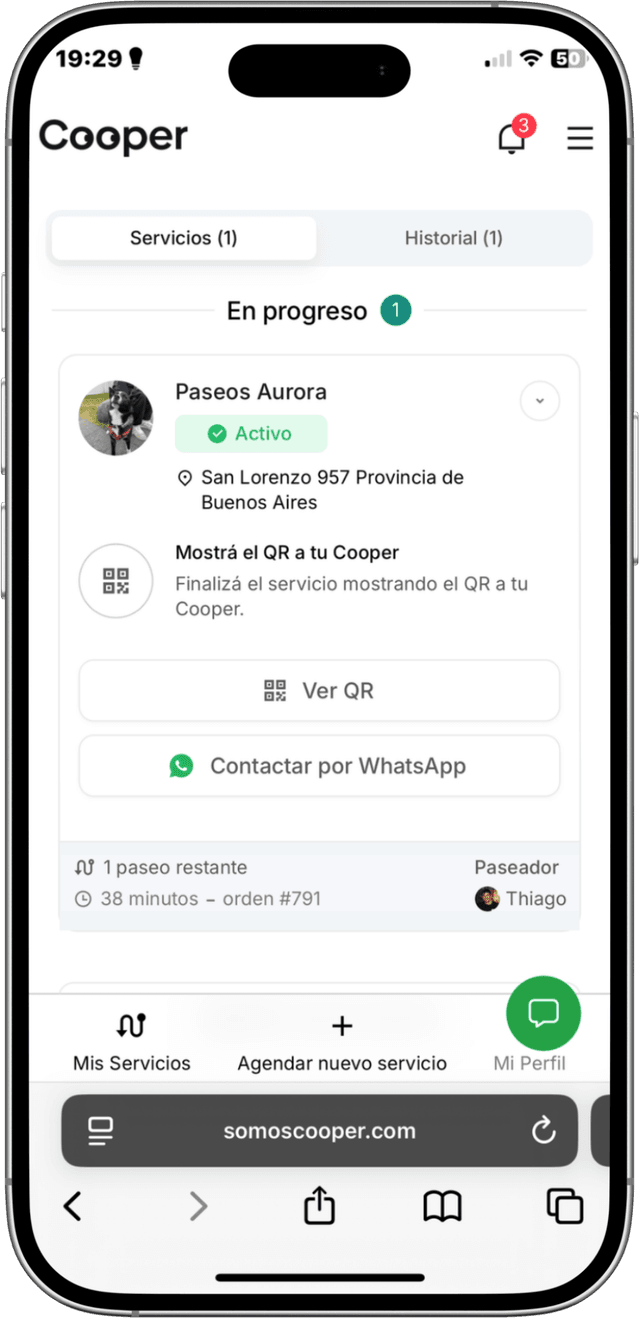Image resolution: width=640 pixels, height=1318 pixels.
Task: Open the green chat bubble button
Action: 543,1013
